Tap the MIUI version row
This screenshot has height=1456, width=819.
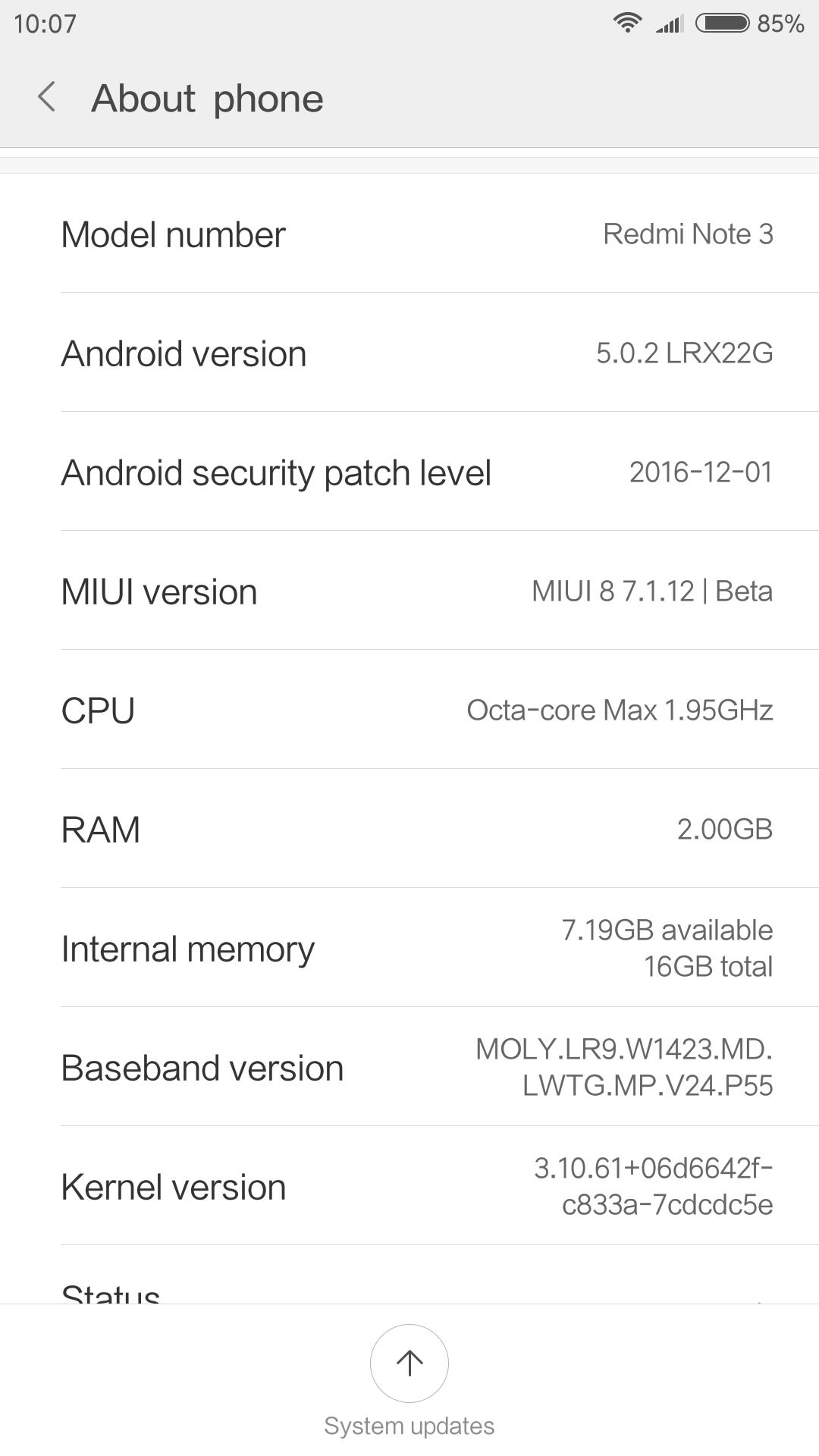pyautogui.click(x=409, y=591)
